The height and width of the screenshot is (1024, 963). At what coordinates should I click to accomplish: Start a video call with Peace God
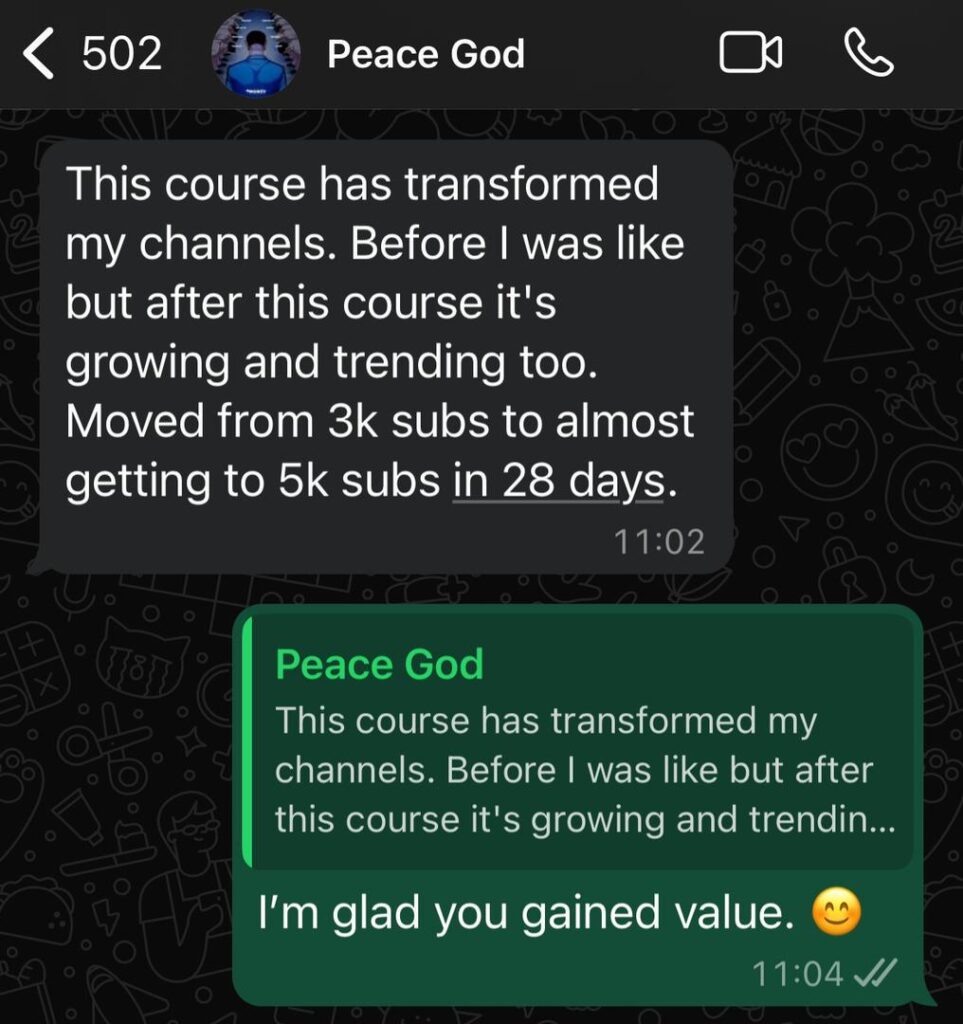[750, 54]
